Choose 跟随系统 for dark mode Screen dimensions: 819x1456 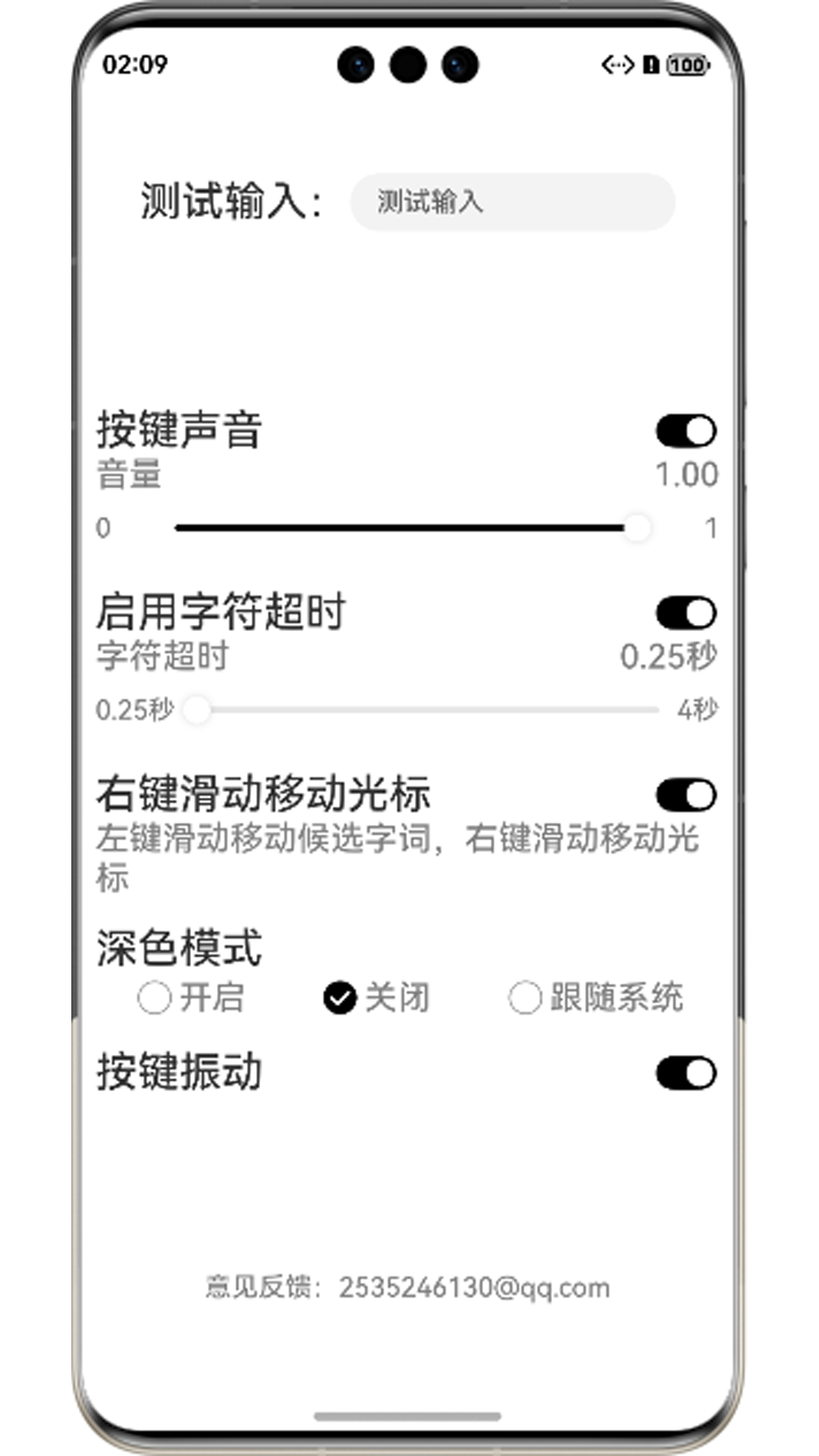523,999
